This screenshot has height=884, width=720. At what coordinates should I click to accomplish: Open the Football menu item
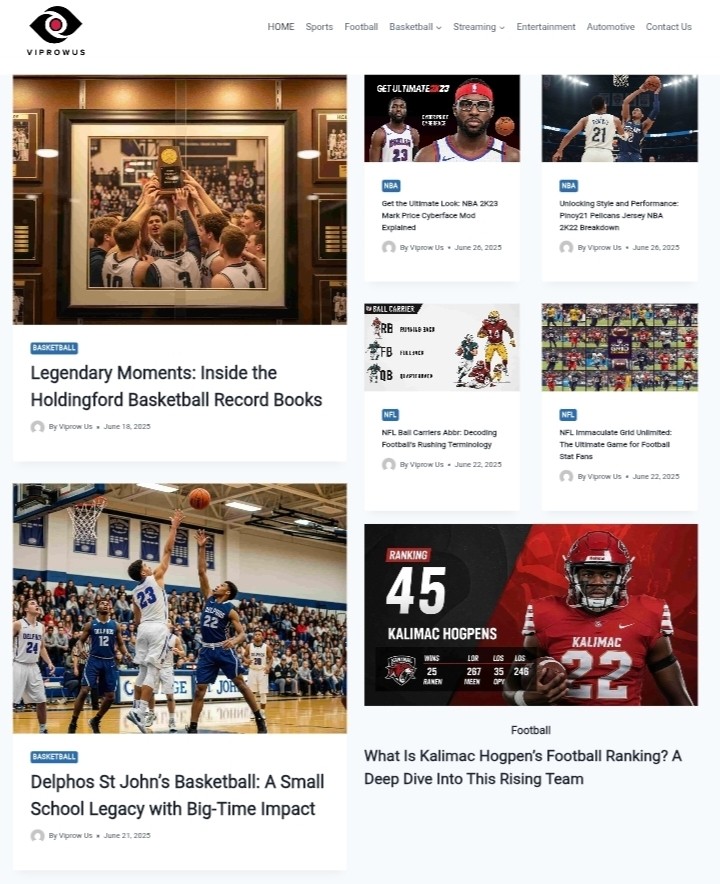(x=361, y=27)
